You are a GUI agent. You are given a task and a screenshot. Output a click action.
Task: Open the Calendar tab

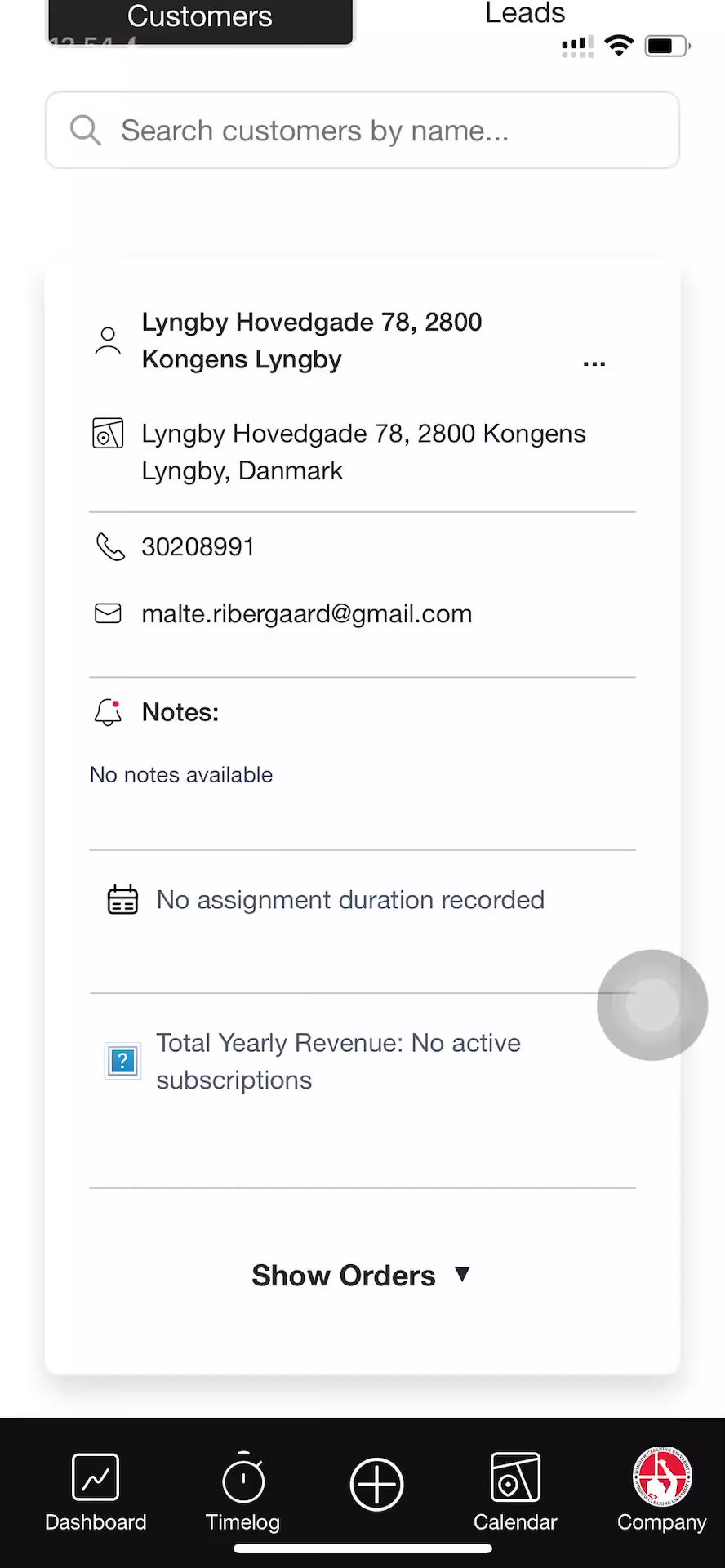(x=514, y=1493)
